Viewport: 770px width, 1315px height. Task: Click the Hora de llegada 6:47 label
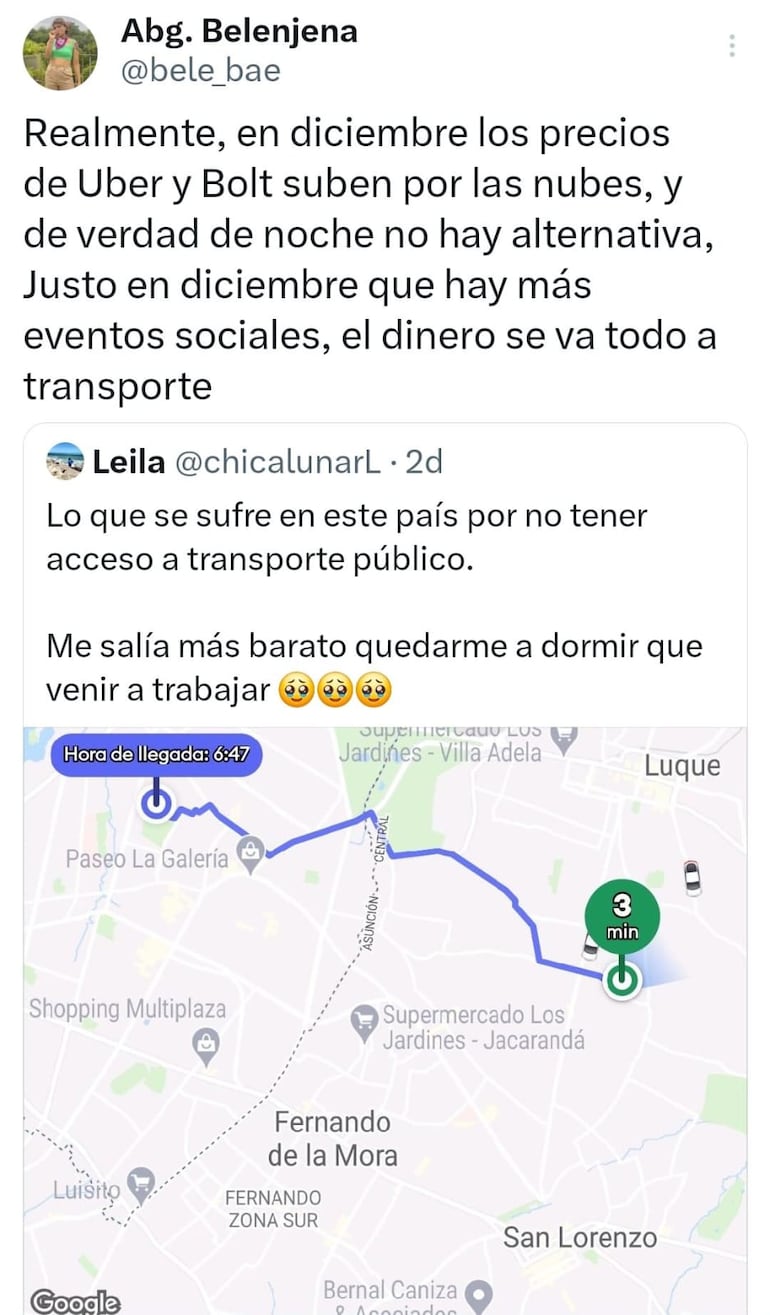point(155,756)
